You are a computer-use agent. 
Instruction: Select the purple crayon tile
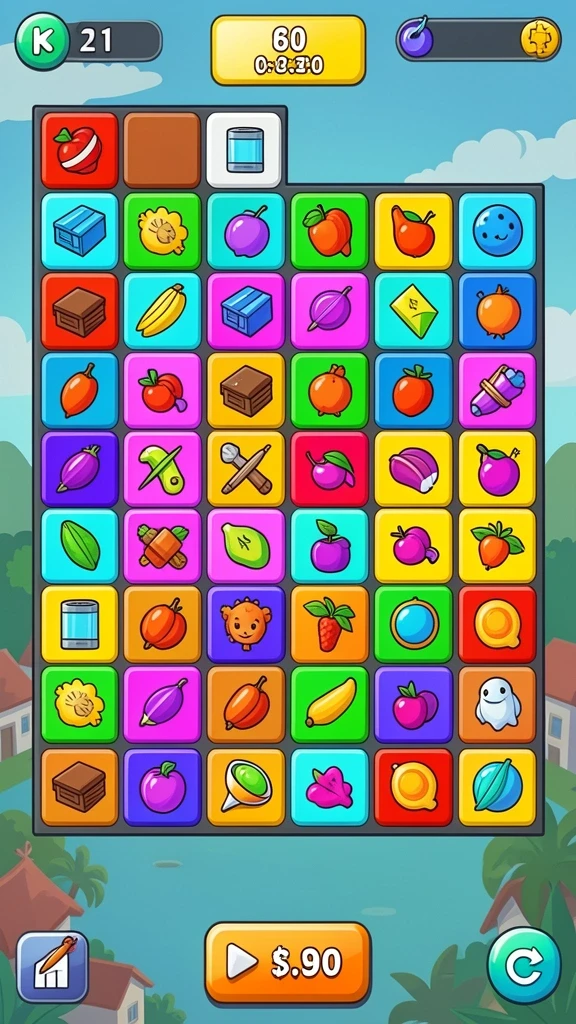tap(498, 391)
